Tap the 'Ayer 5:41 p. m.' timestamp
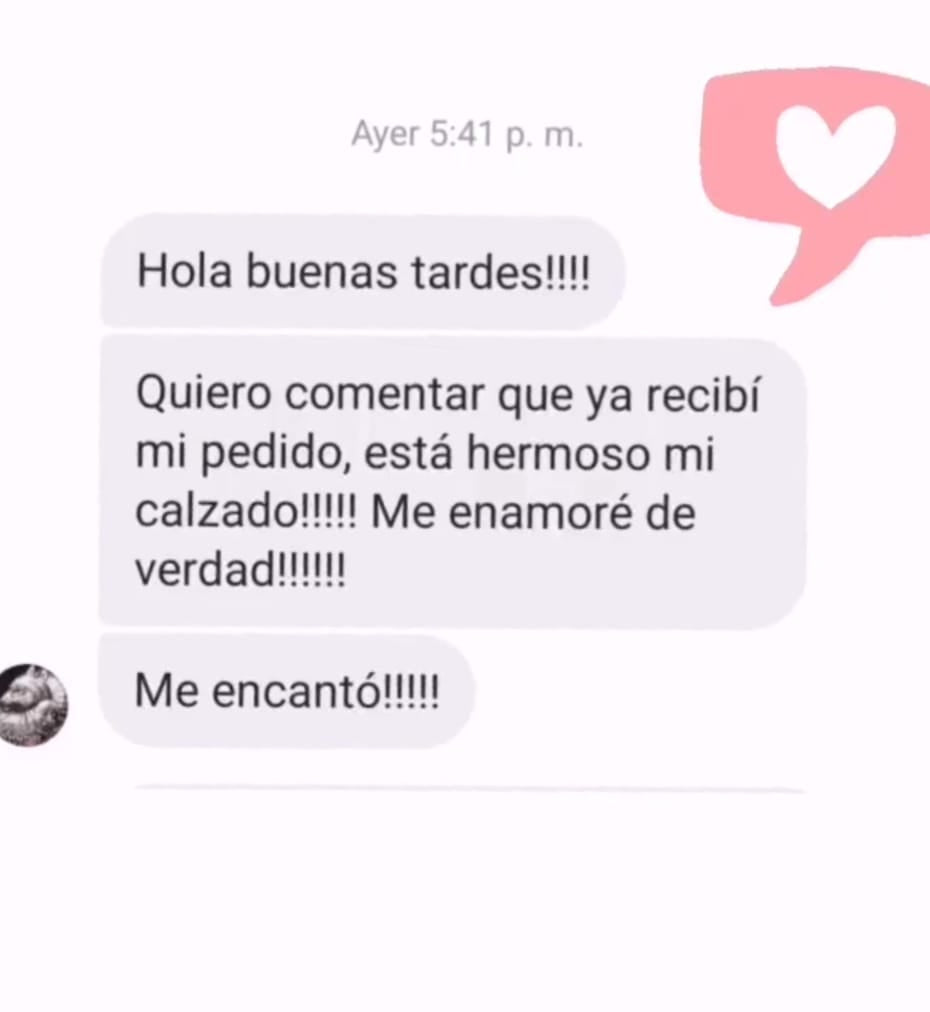The image size is (930, 1012). [x=466, y=134]
